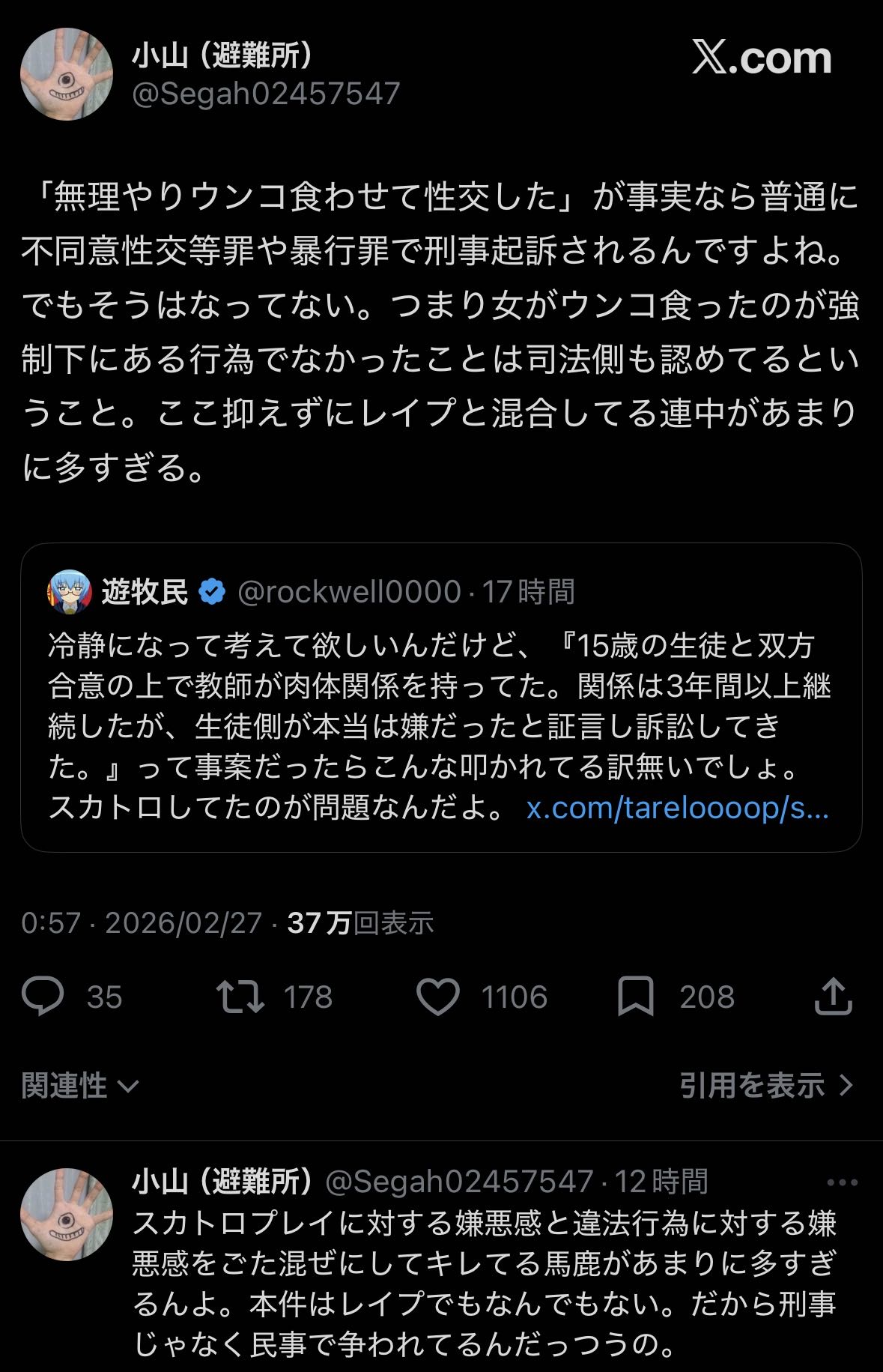Repost the main post
This screenshot has width=883, height=1372.
(240, 997)
